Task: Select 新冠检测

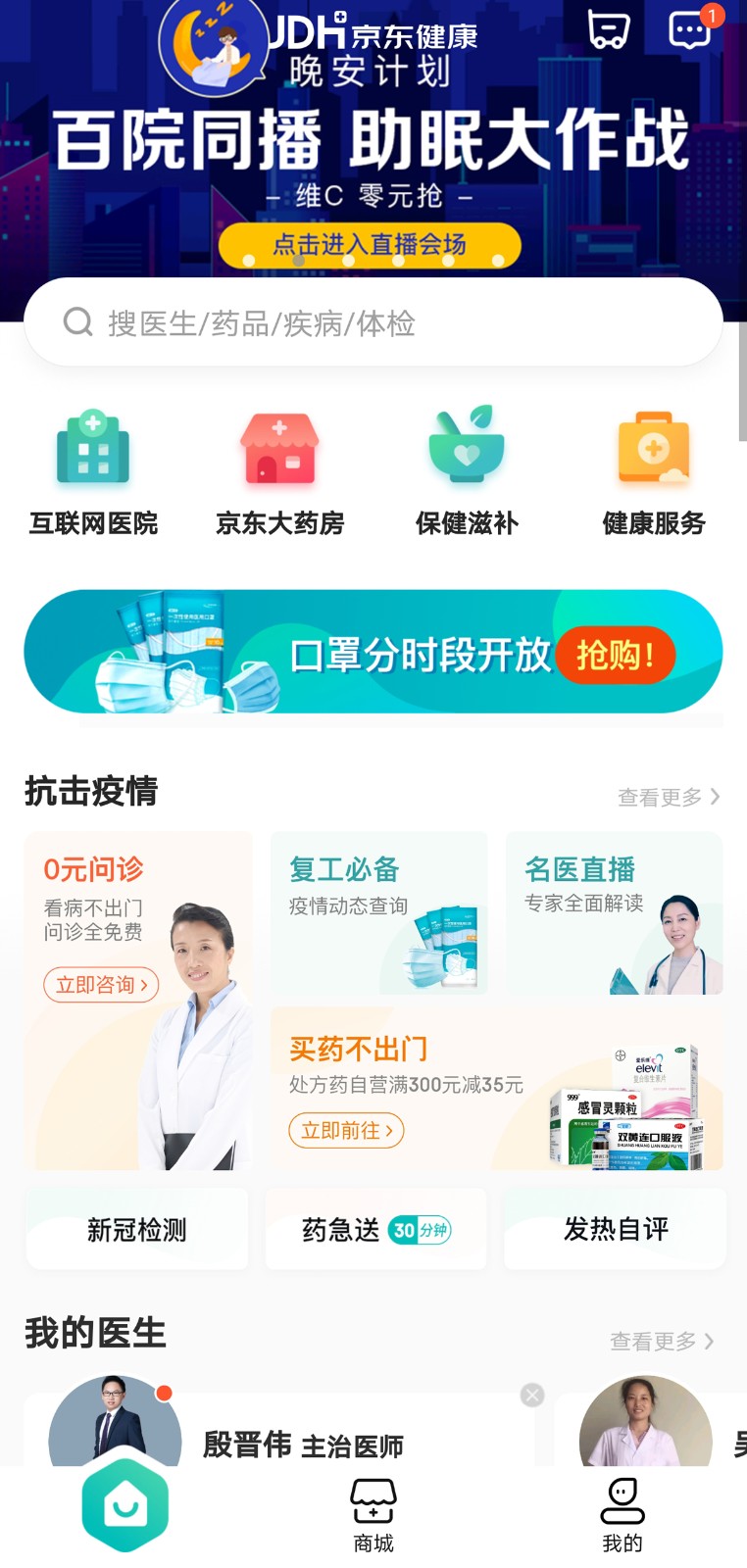Action: [137, 1229]
